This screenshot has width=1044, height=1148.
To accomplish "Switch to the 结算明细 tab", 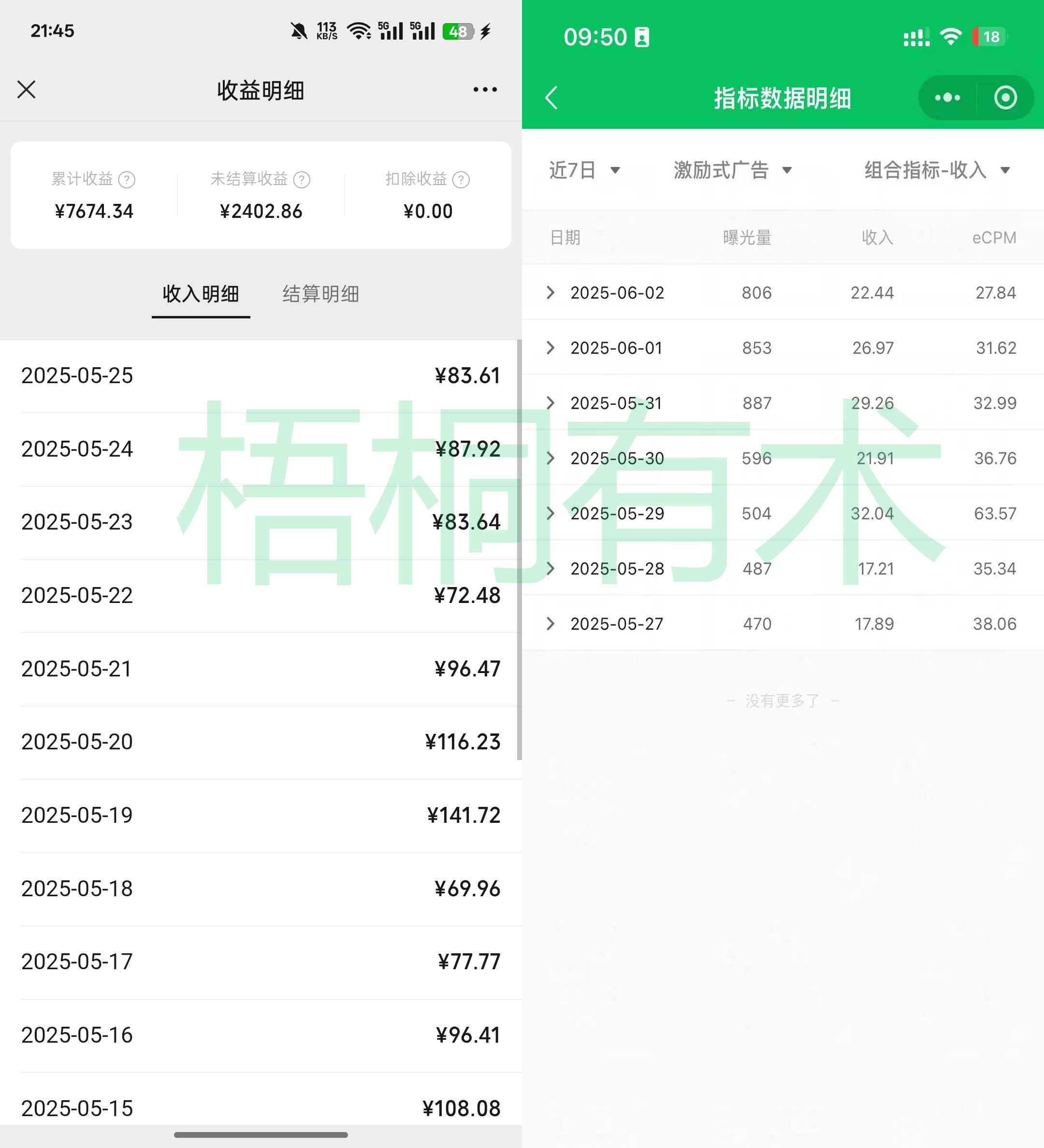I will coord(320,294).
